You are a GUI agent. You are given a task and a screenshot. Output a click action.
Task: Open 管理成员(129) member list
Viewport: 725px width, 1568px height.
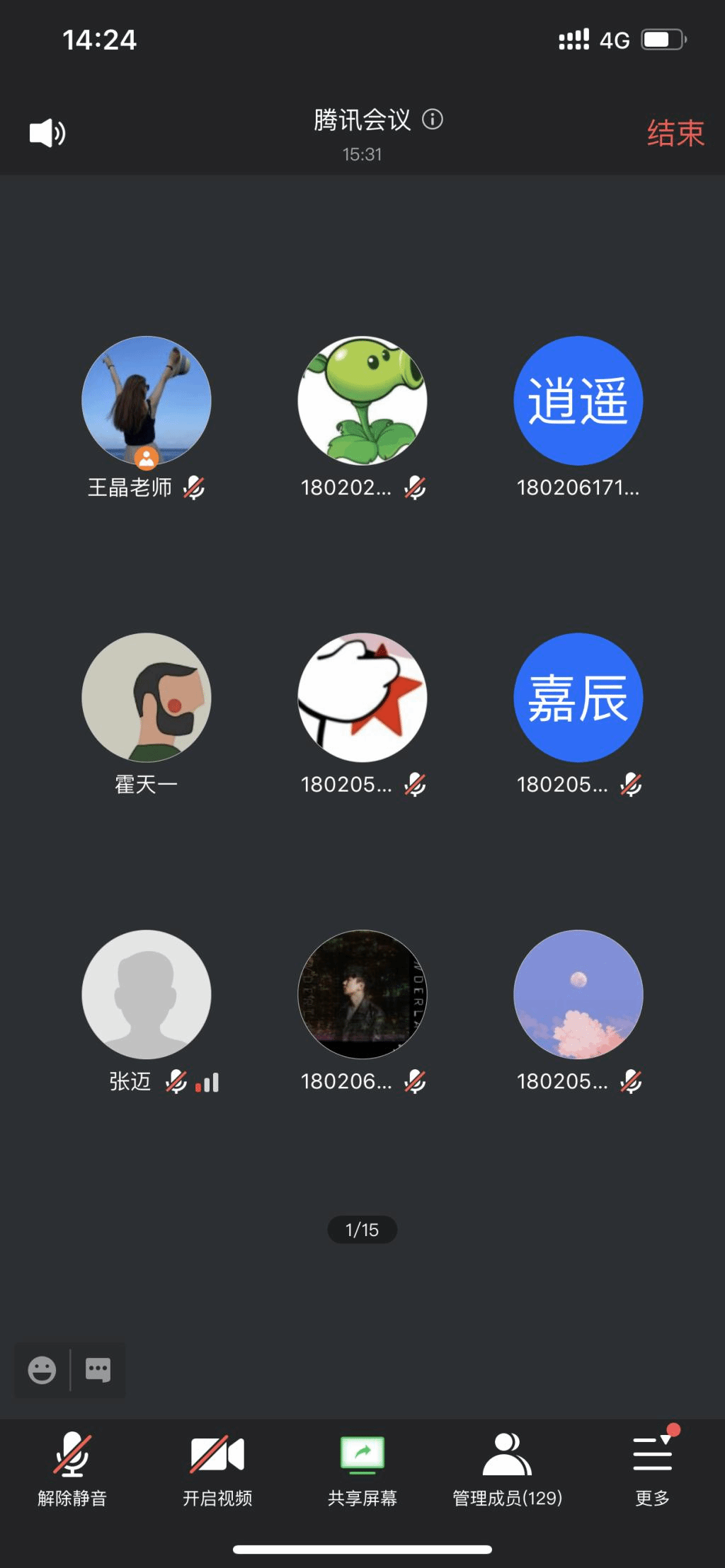click(x=507, y=1469)
